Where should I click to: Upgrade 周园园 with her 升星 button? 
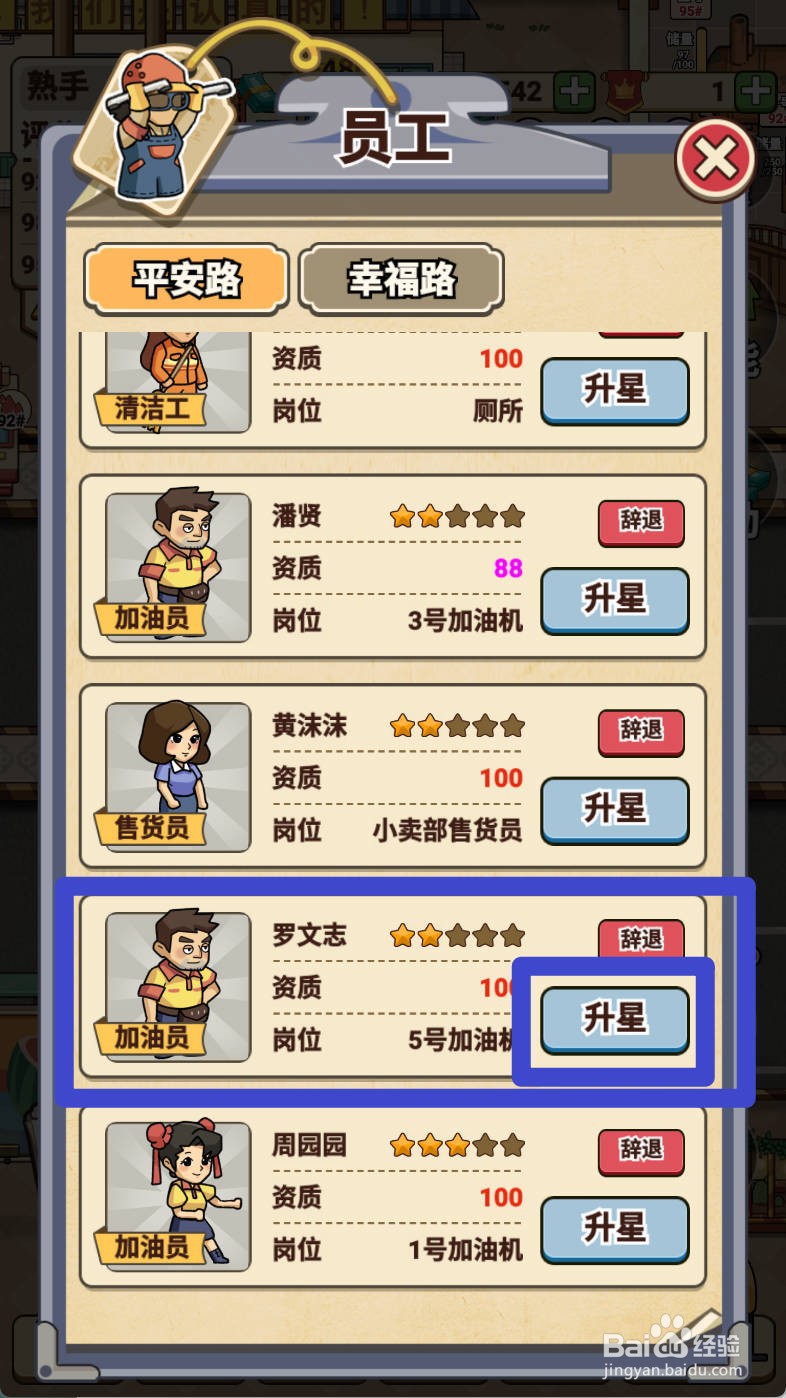coord(614,1230)
